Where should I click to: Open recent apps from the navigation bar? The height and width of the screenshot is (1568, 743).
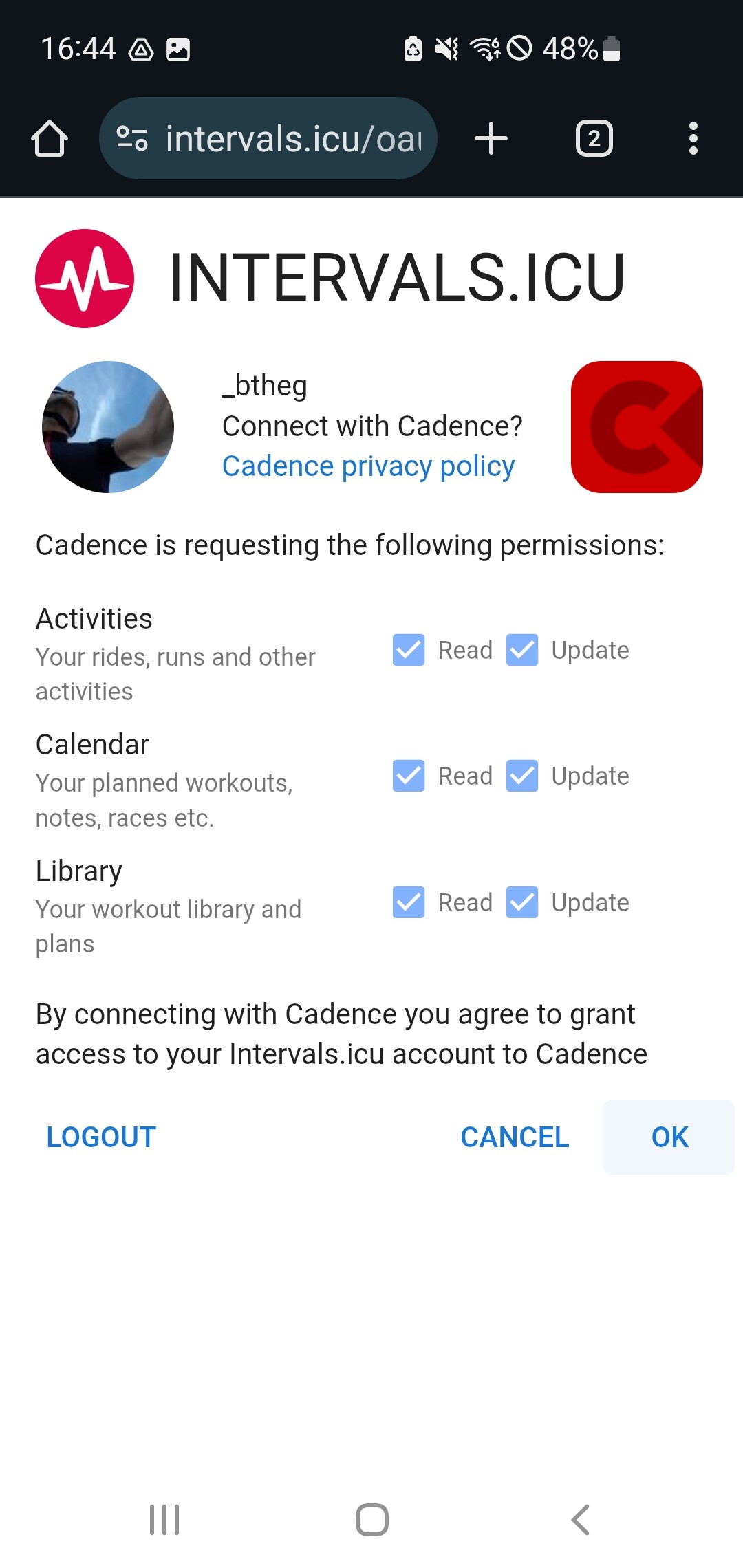click(x=164, y=1520)
